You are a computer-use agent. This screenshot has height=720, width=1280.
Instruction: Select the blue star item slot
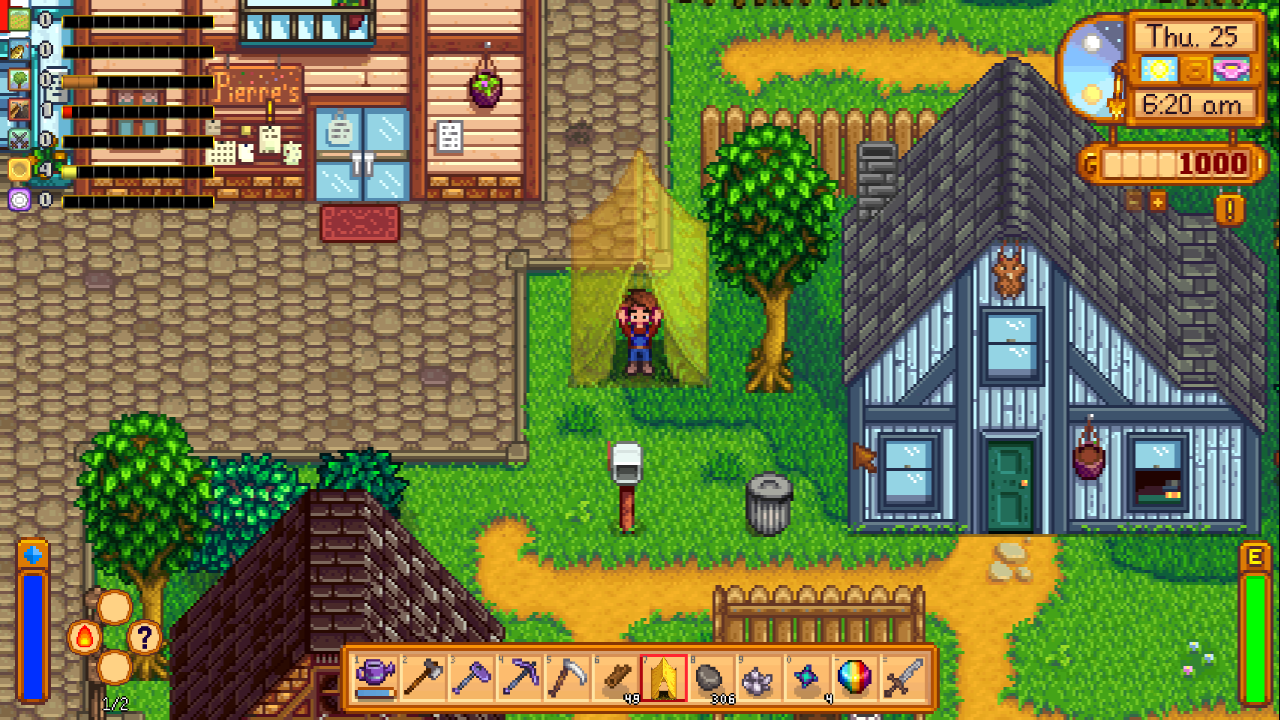(807, 677)
